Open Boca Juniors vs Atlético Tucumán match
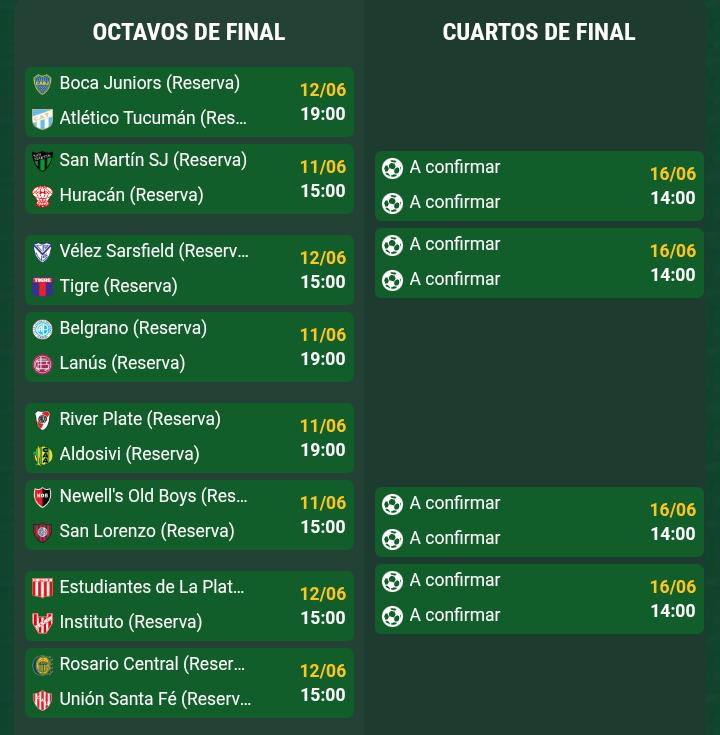The width and height of the screenshot is (720, 735). (x=189, y=101)
